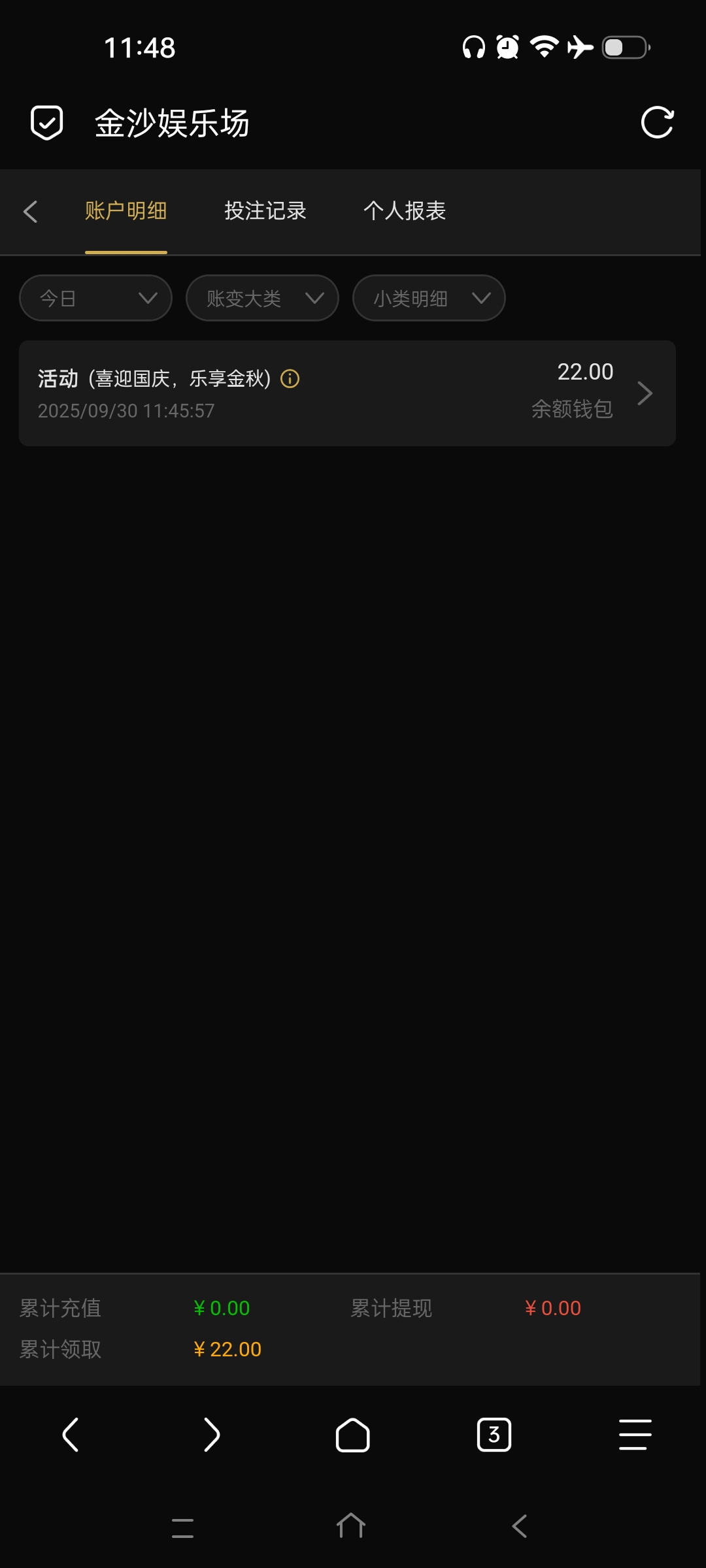
Task: Switch to the 投注记录 tab
Action: pyautogui.click(x=265, y=211)
